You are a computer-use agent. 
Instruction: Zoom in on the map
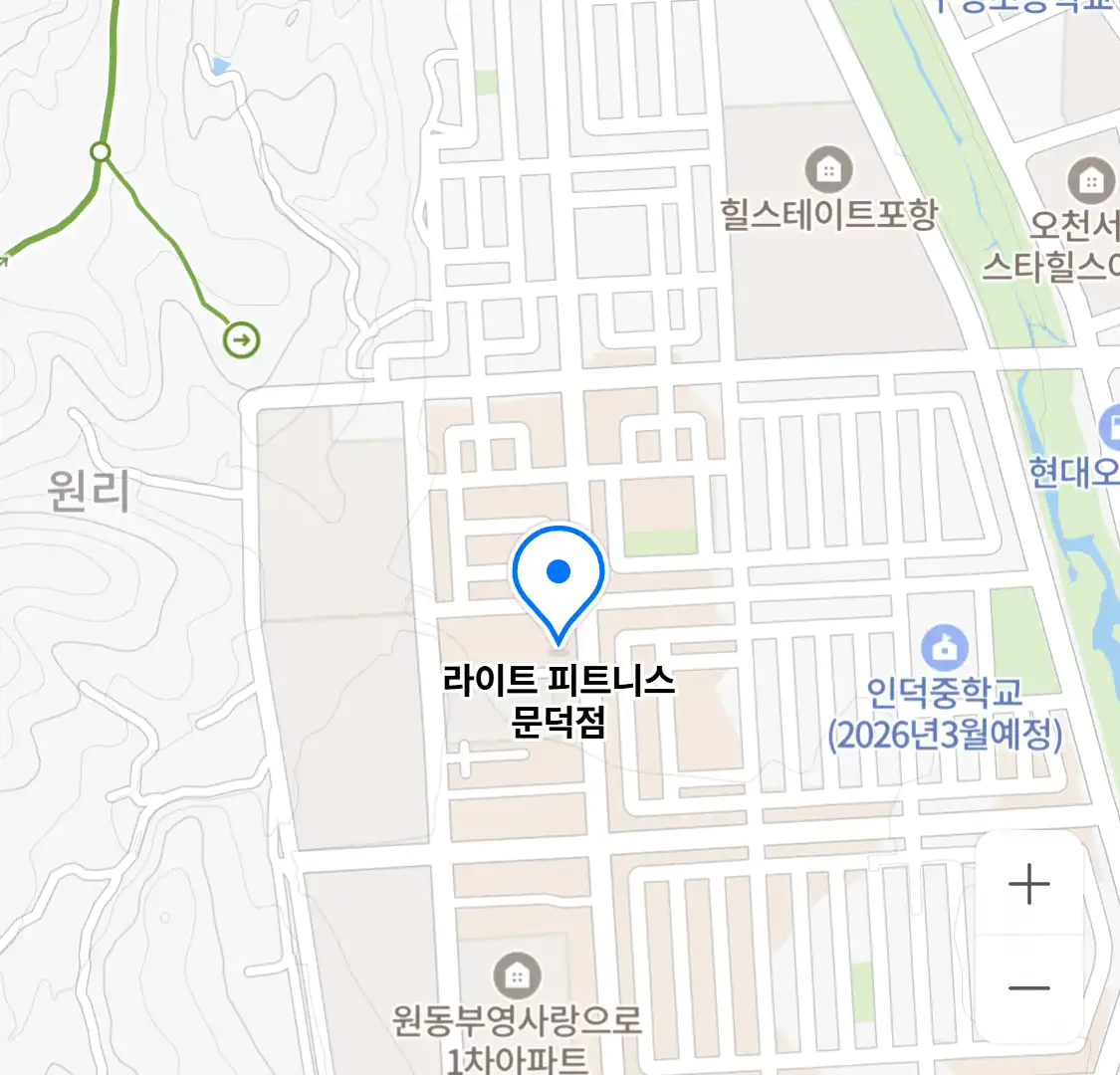pos(1028,884)
